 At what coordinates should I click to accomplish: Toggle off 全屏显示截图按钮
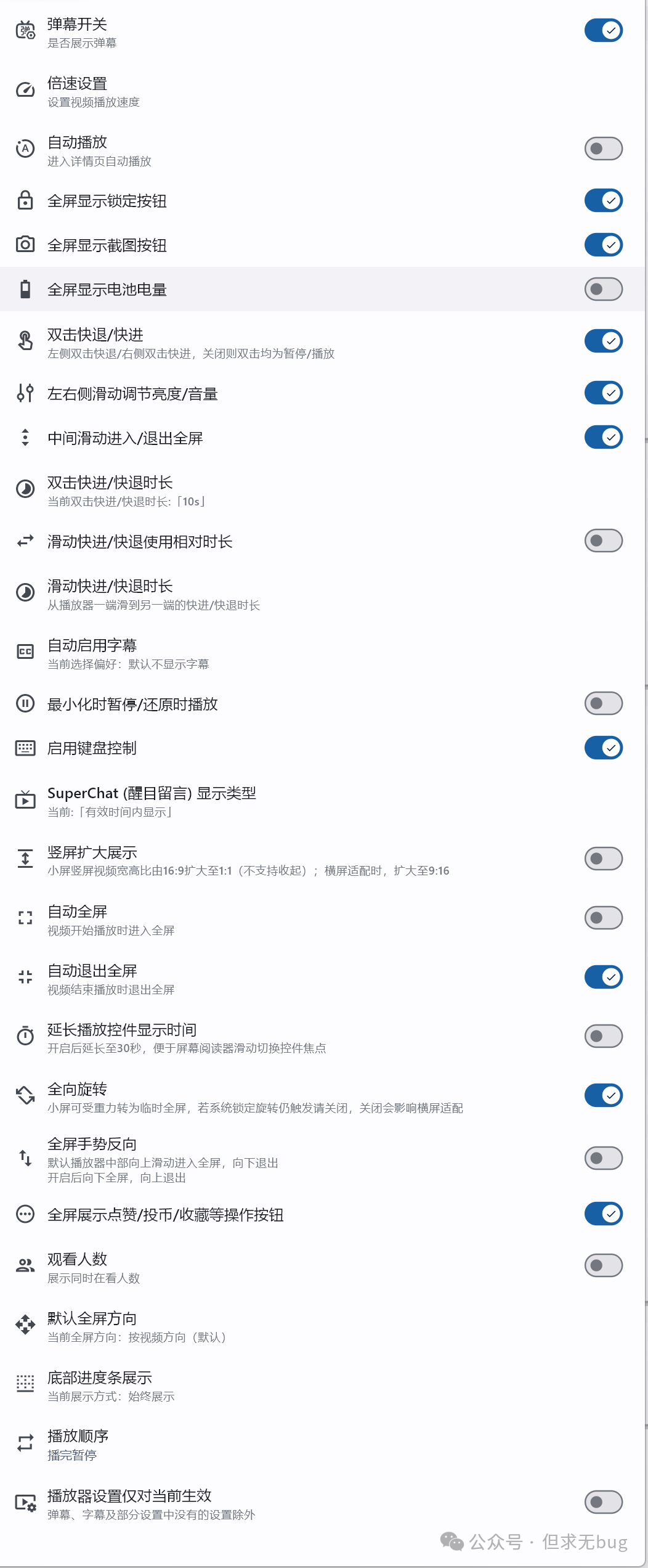click(603, 245)
